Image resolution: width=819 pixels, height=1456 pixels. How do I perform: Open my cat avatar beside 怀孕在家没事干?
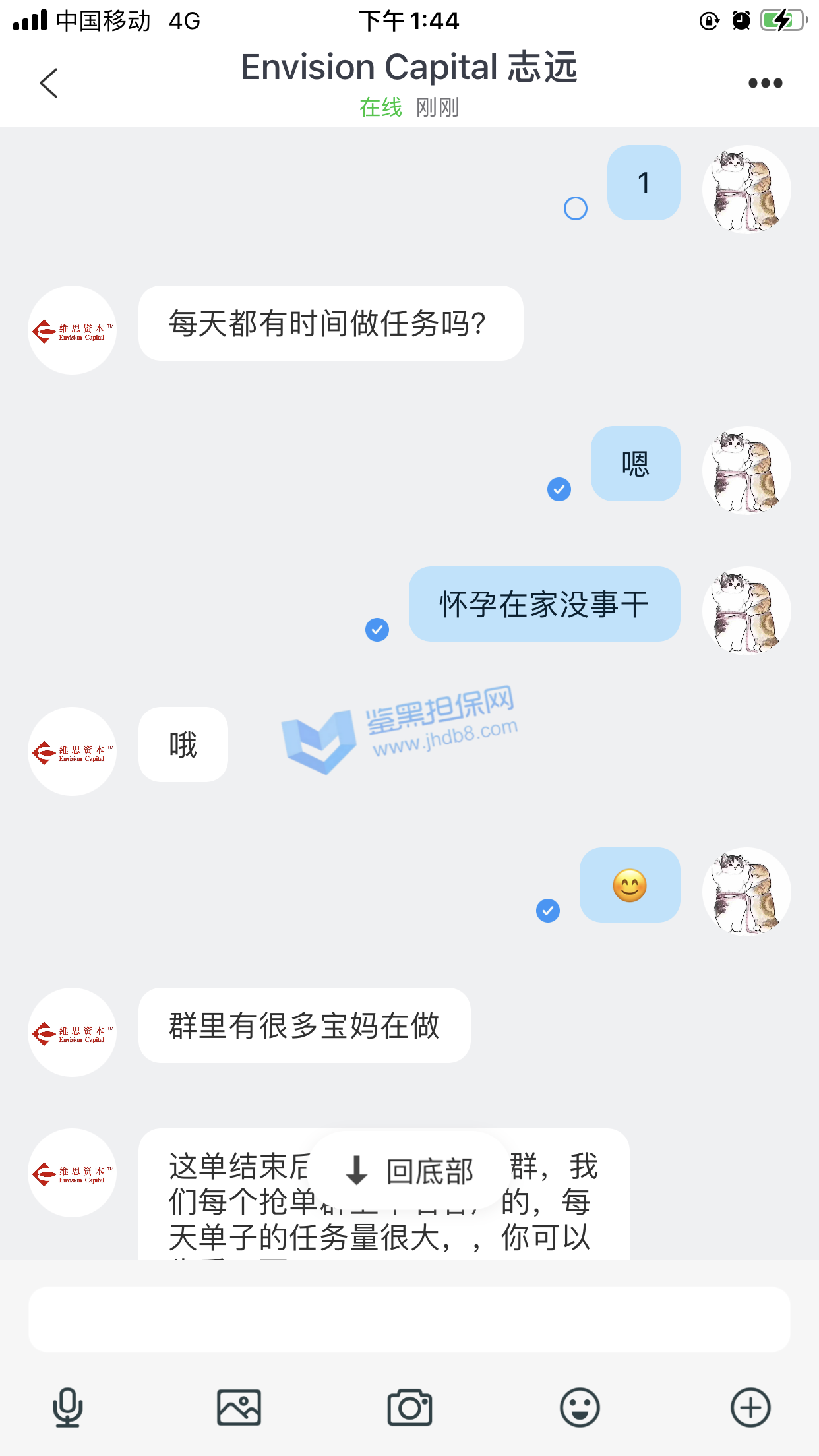[746, 611]
